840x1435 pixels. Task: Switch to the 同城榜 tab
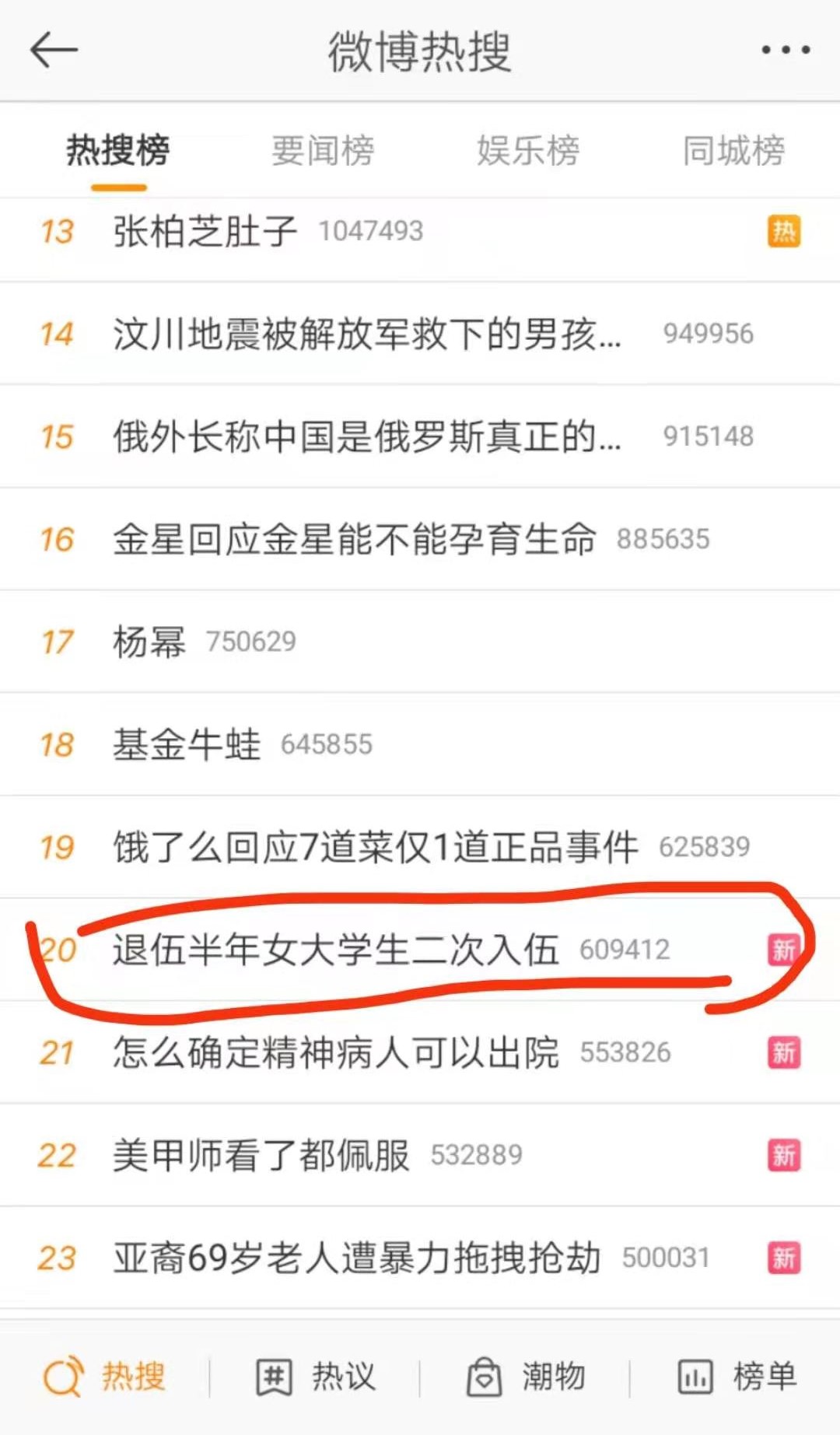click(733, 151)
